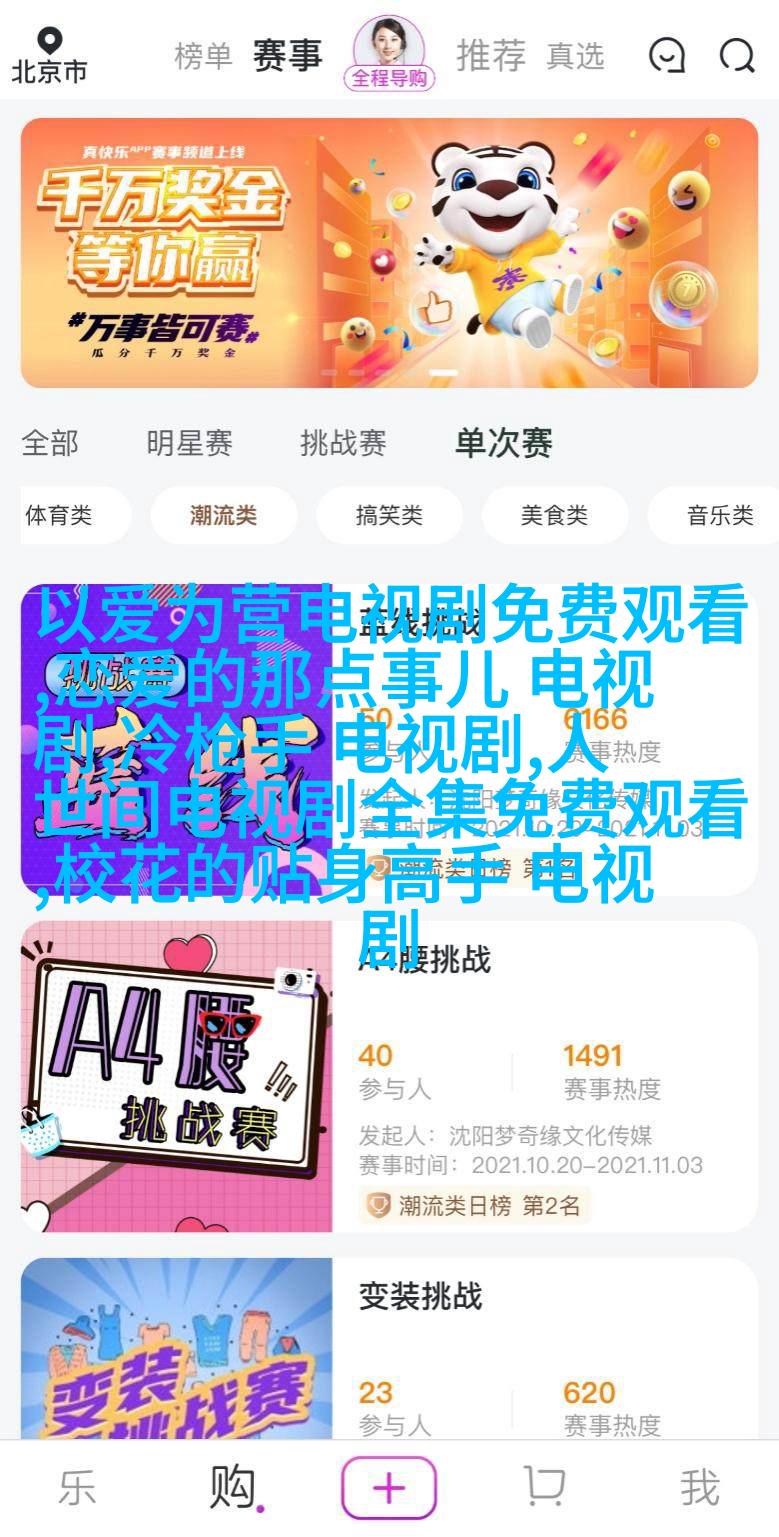Open the messages chat icon

(667, 56)
